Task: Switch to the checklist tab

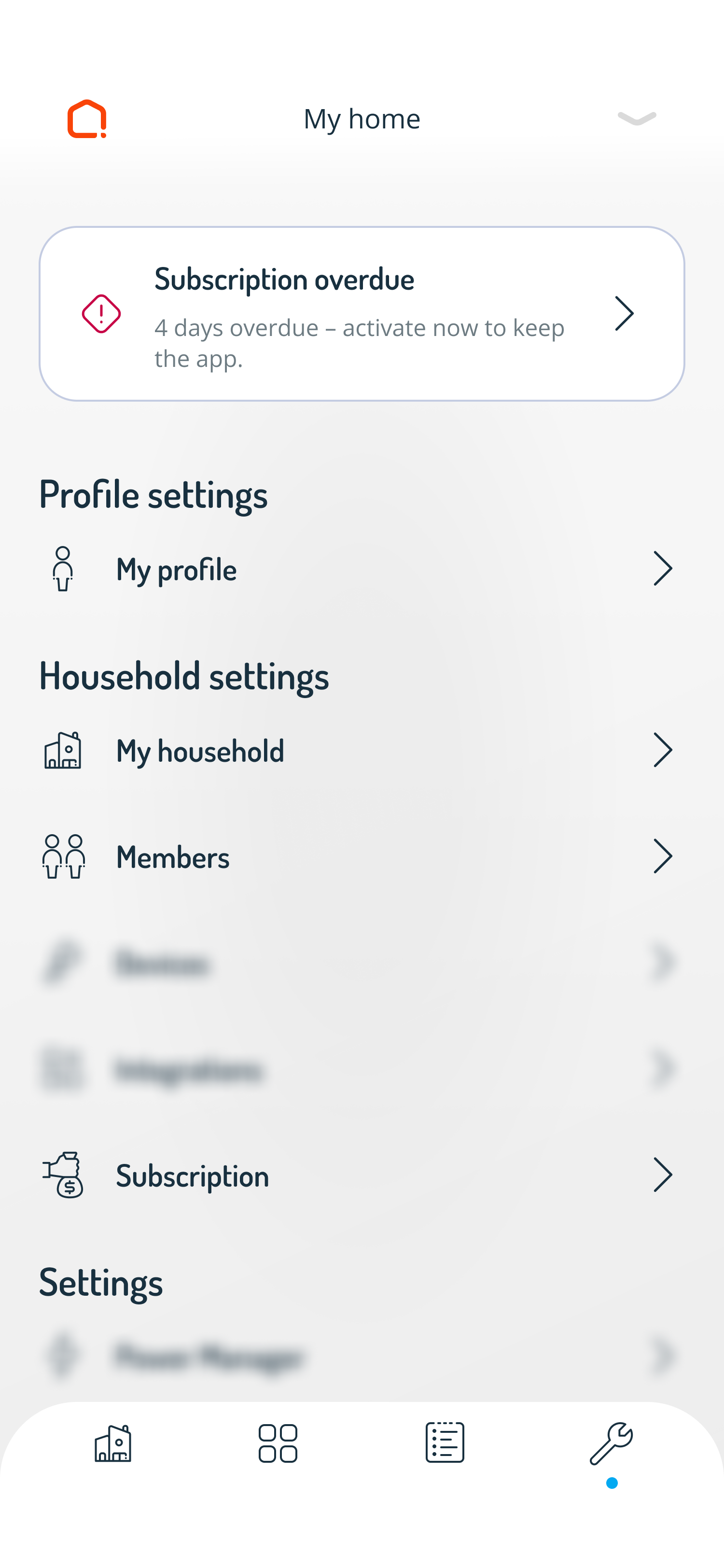Action: click(x=445, y=1443)
